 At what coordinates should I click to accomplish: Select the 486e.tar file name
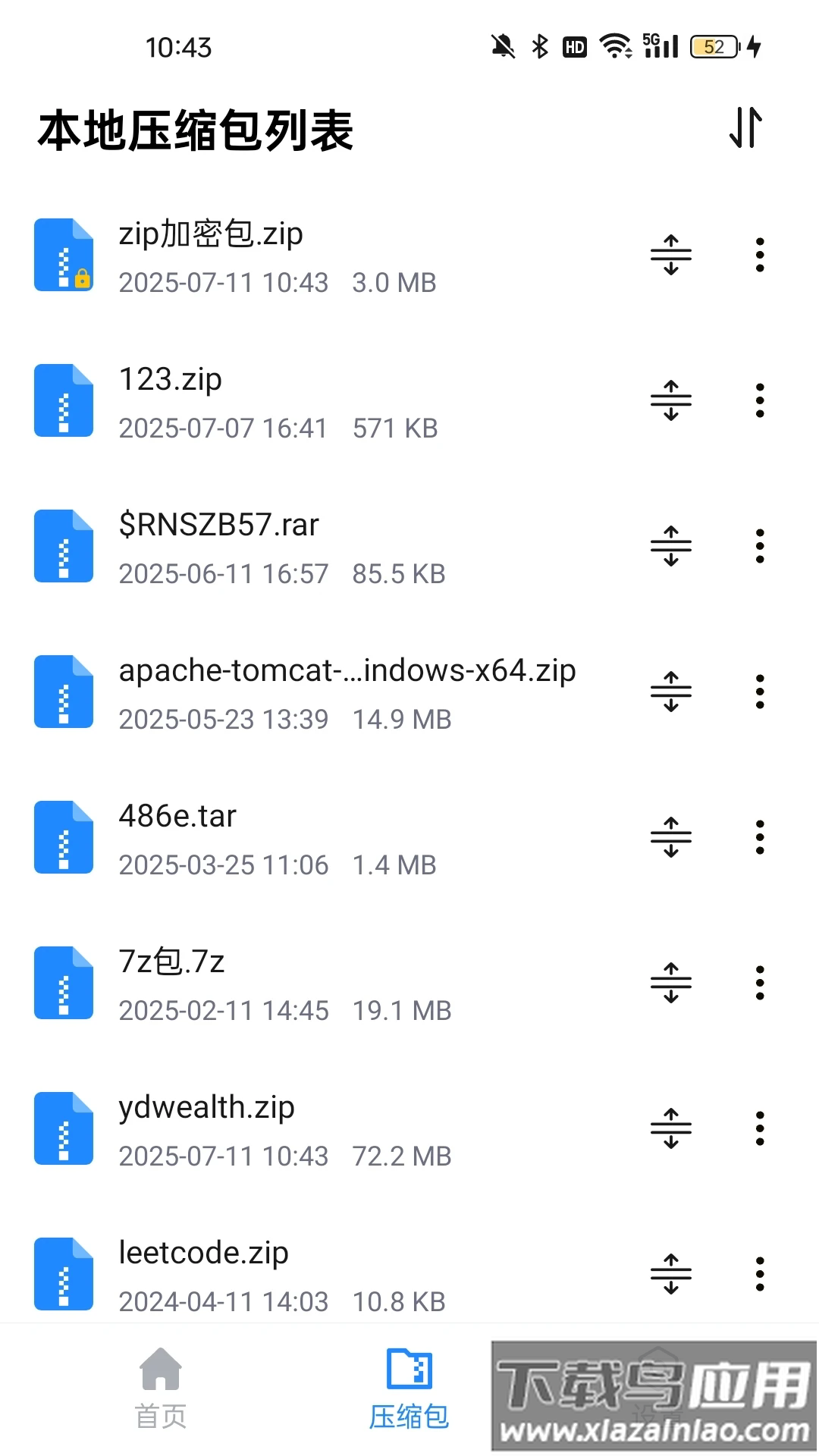coord(177,815)
